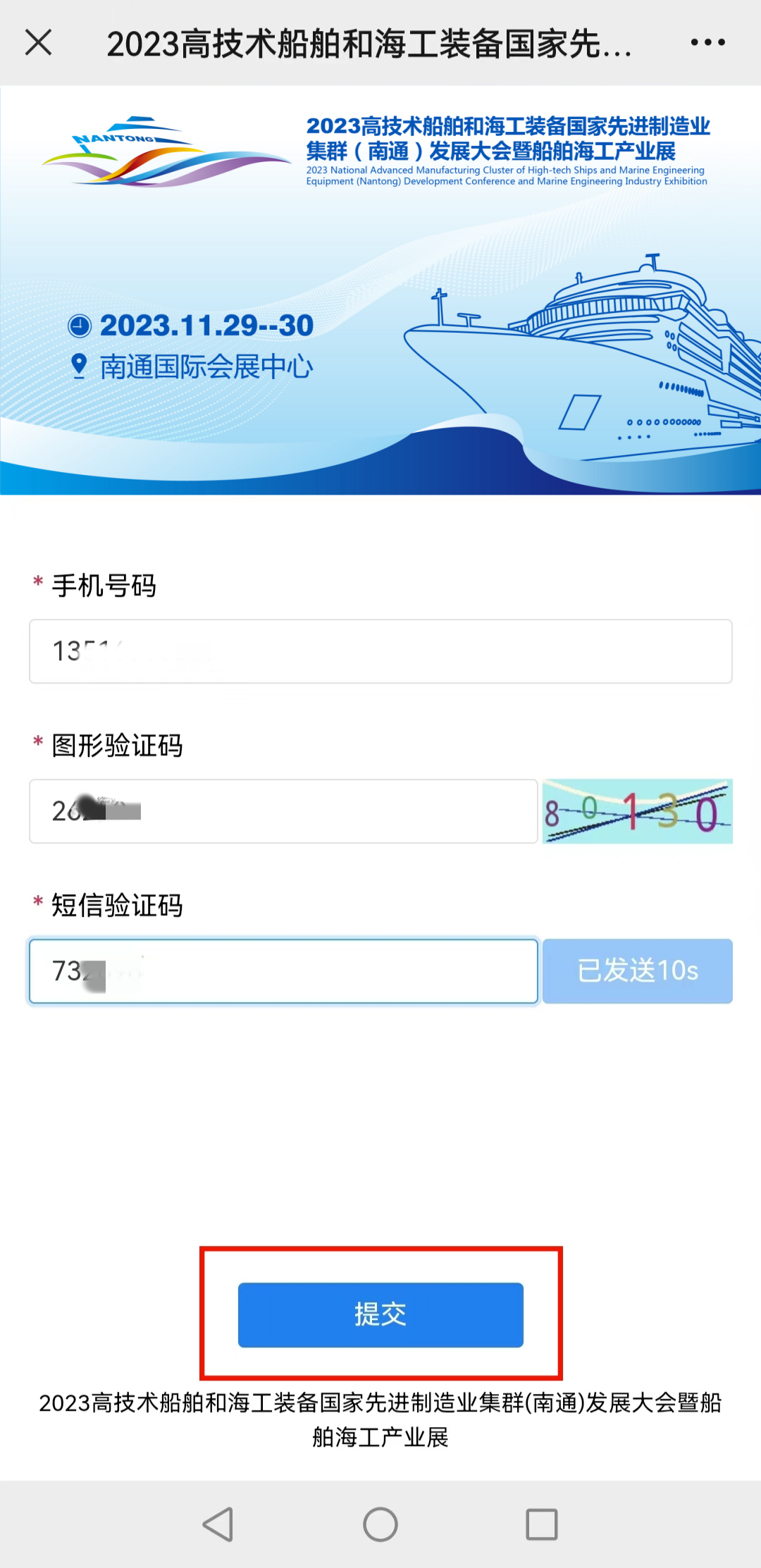Refresh the captcha image
Viewport: 761px width, 1568px height.
pos(637,811)
